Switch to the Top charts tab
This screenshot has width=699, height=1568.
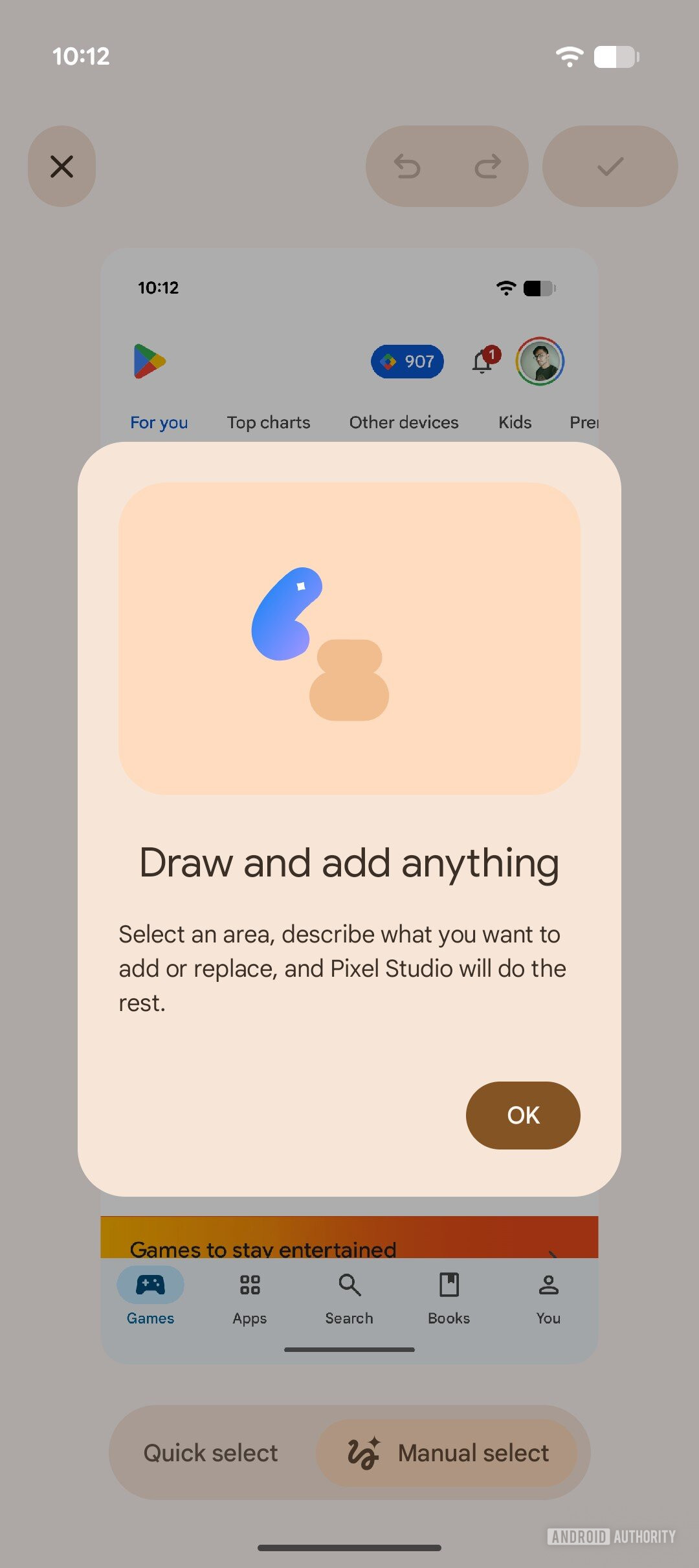(268, 422)
